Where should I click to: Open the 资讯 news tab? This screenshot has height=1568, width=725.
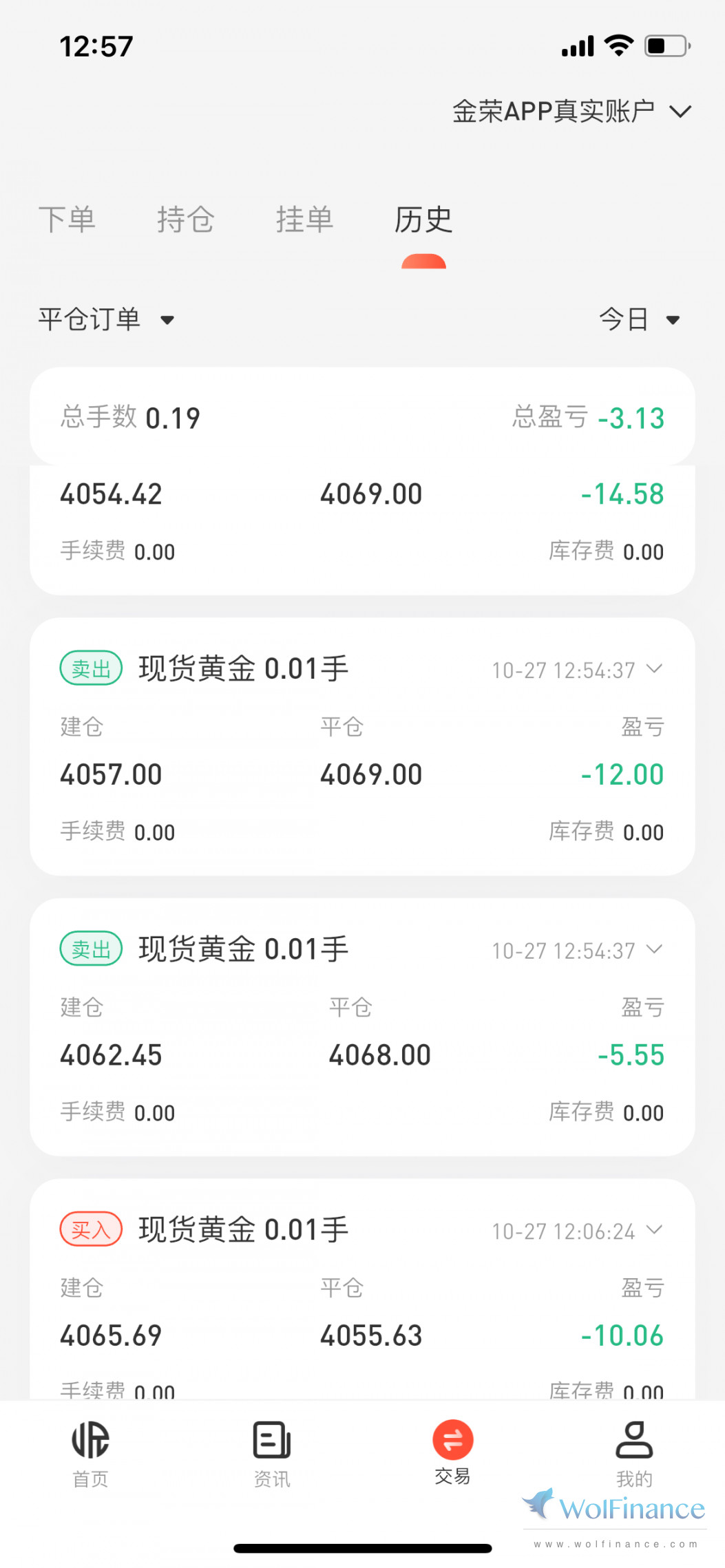pyautogui.click(x=272, y=1453)
